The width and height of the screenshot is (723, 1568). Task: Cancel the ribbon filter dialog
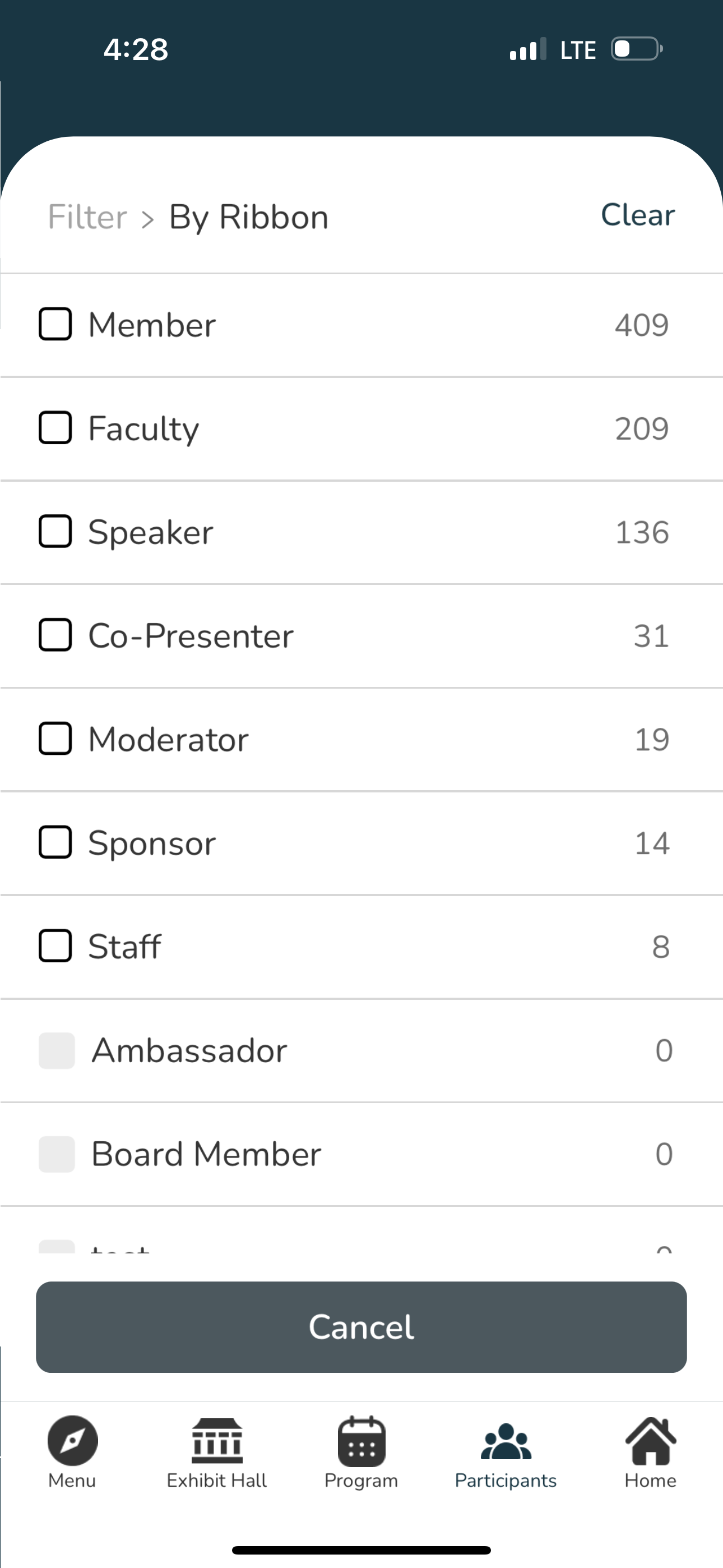click(361, 1327)
